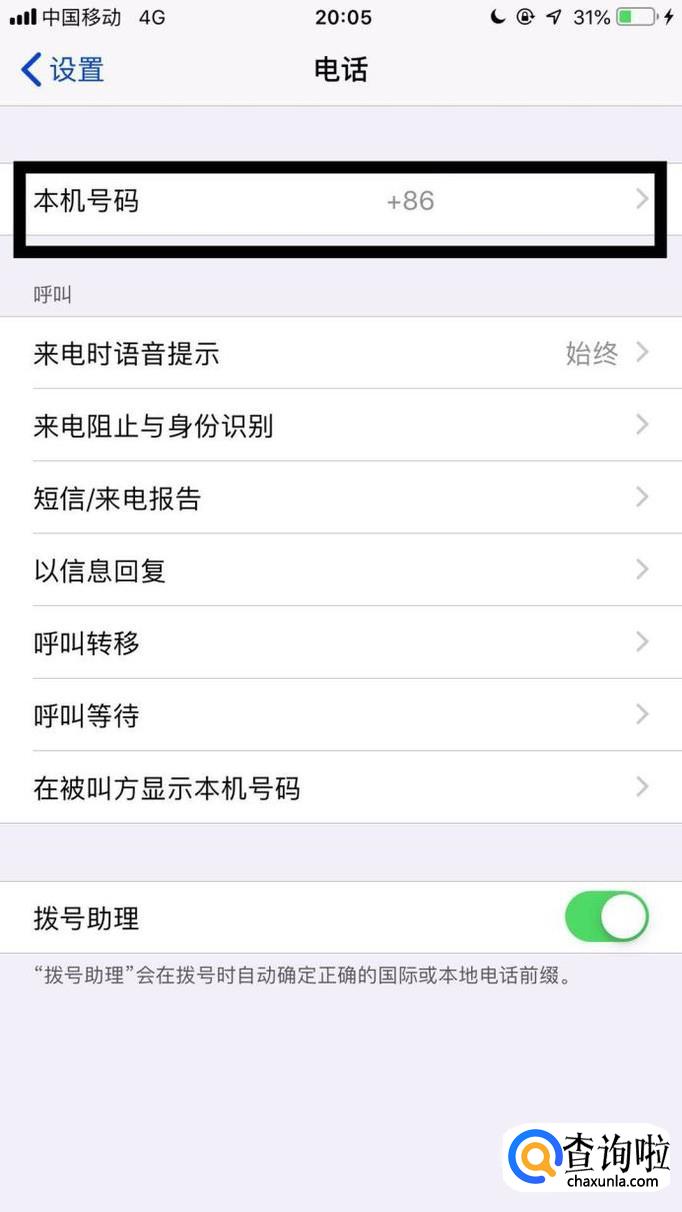Screen dimensions: 682x1212
Task: Open 来电阻止与身份识别
Action: point(340,426)
